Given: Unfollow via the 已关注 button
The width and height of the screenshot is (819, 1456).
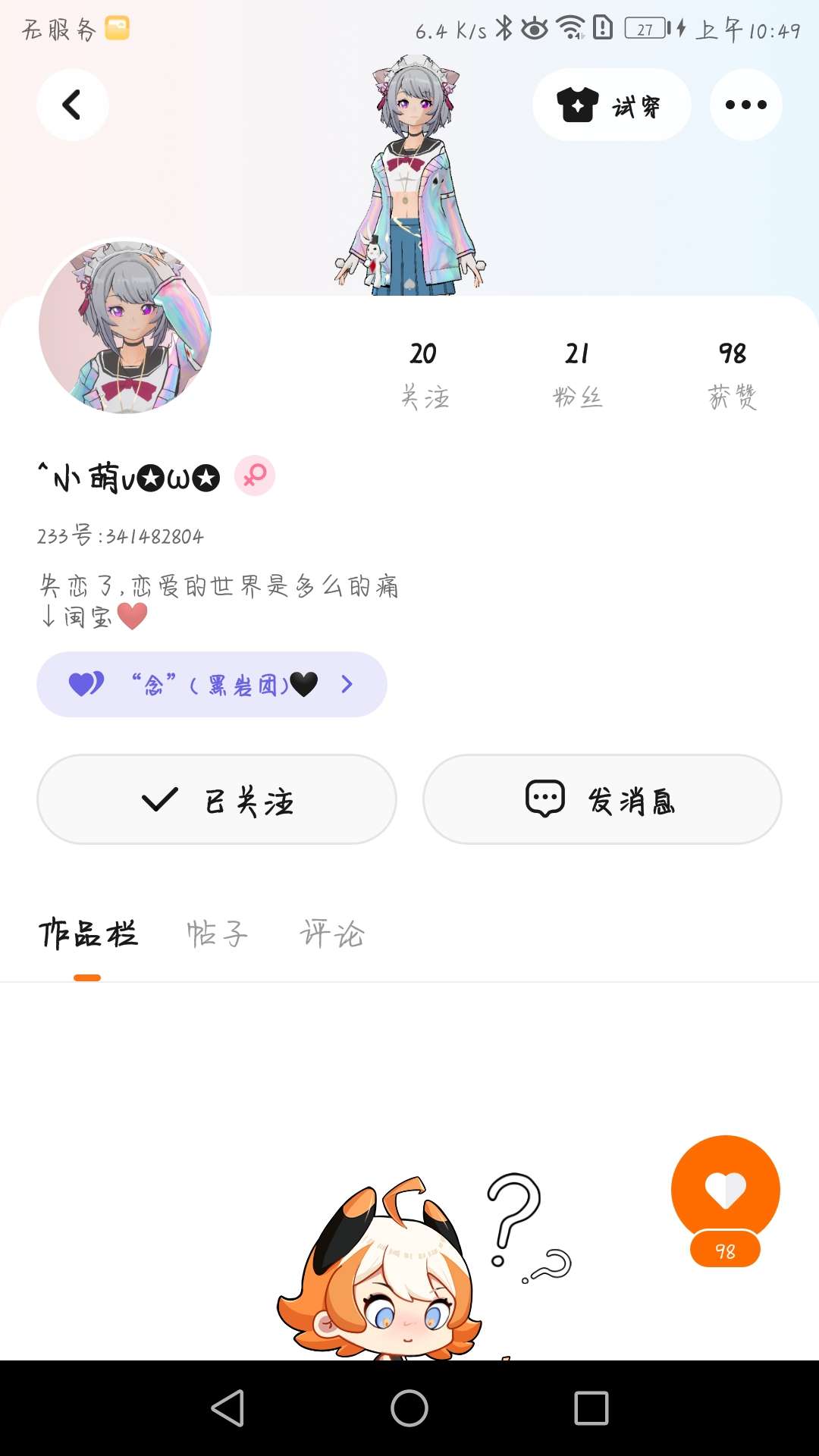Looking at the screenshot, I should [x=217, y=799].
